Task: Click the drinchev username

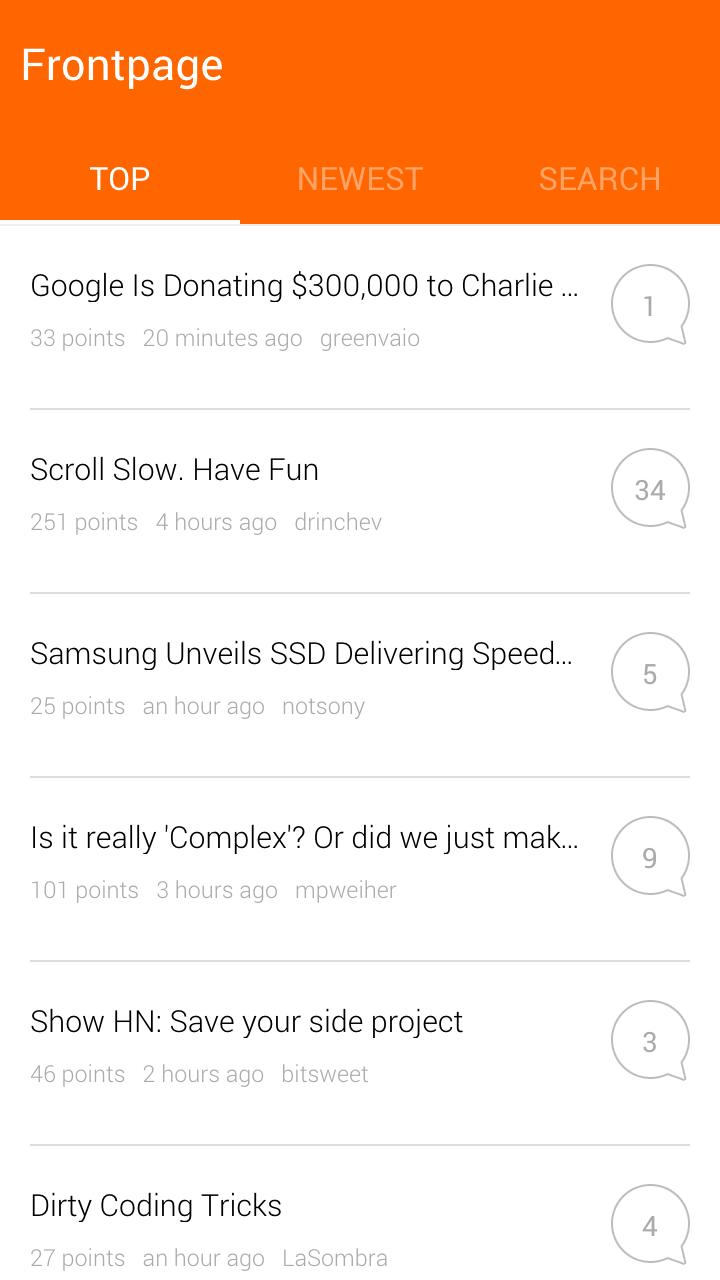Action: 337,521
